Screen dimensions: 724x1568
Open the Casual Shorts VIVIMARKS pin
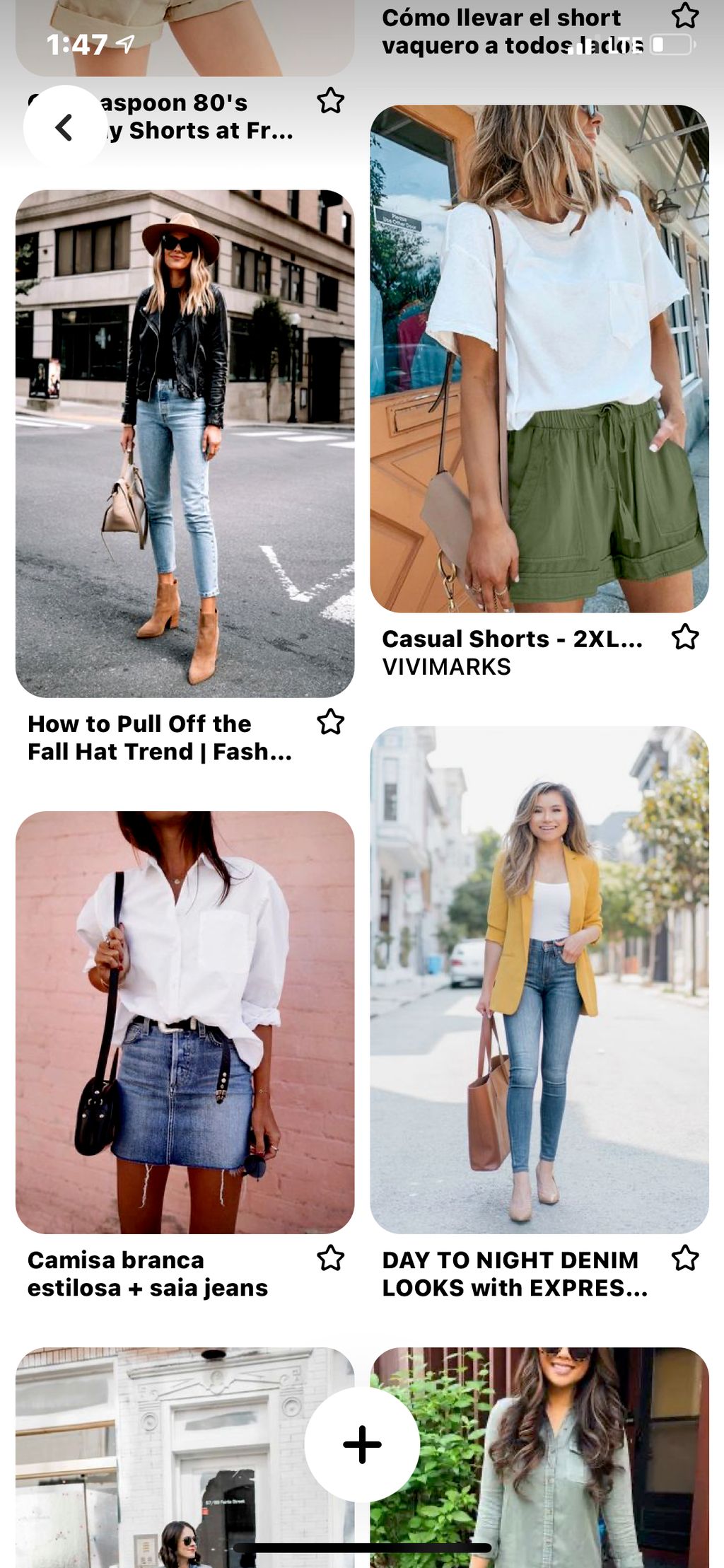coord(539,359)
